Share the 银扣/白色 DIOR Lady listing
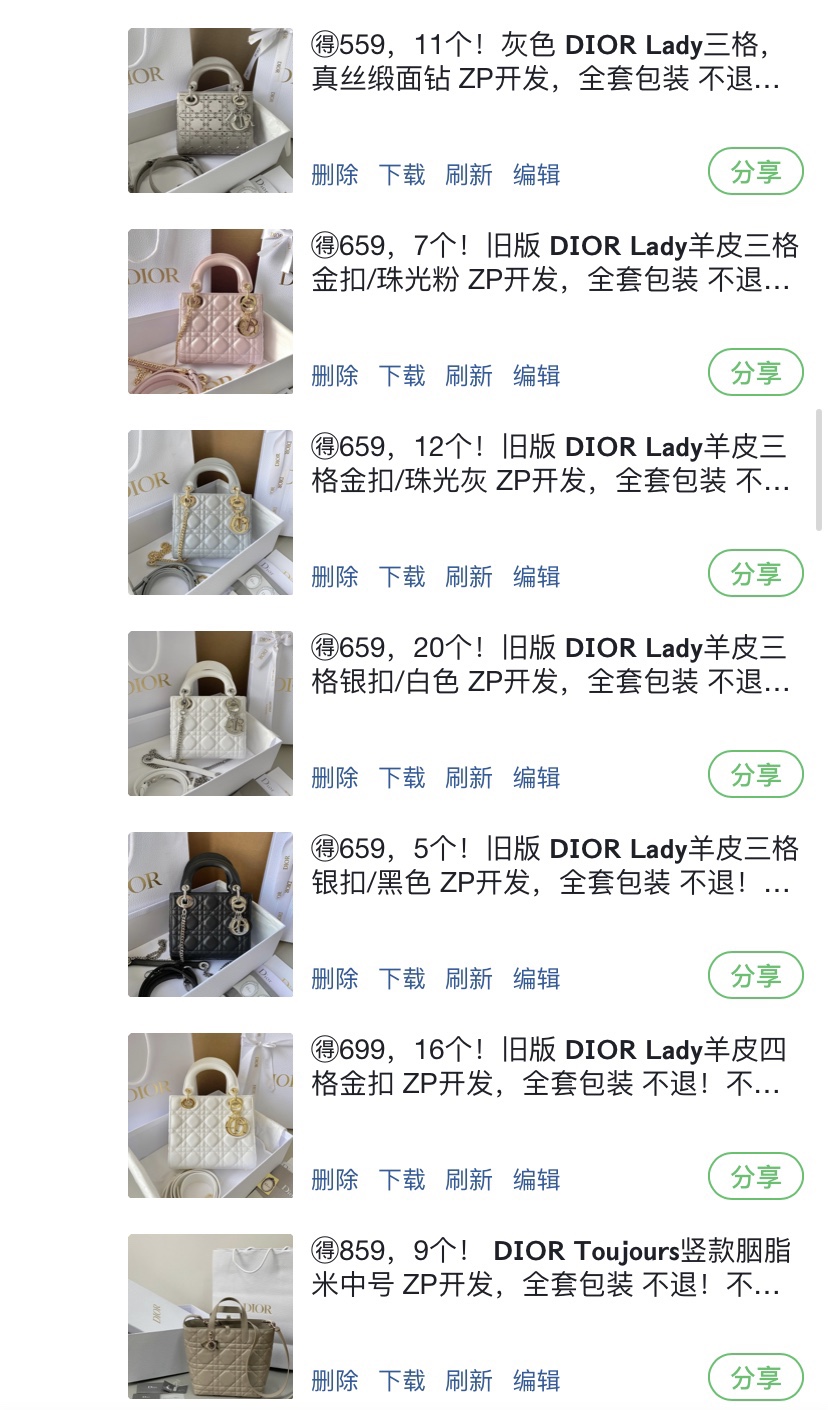828x1410 pixels. (x=755, y=775)
